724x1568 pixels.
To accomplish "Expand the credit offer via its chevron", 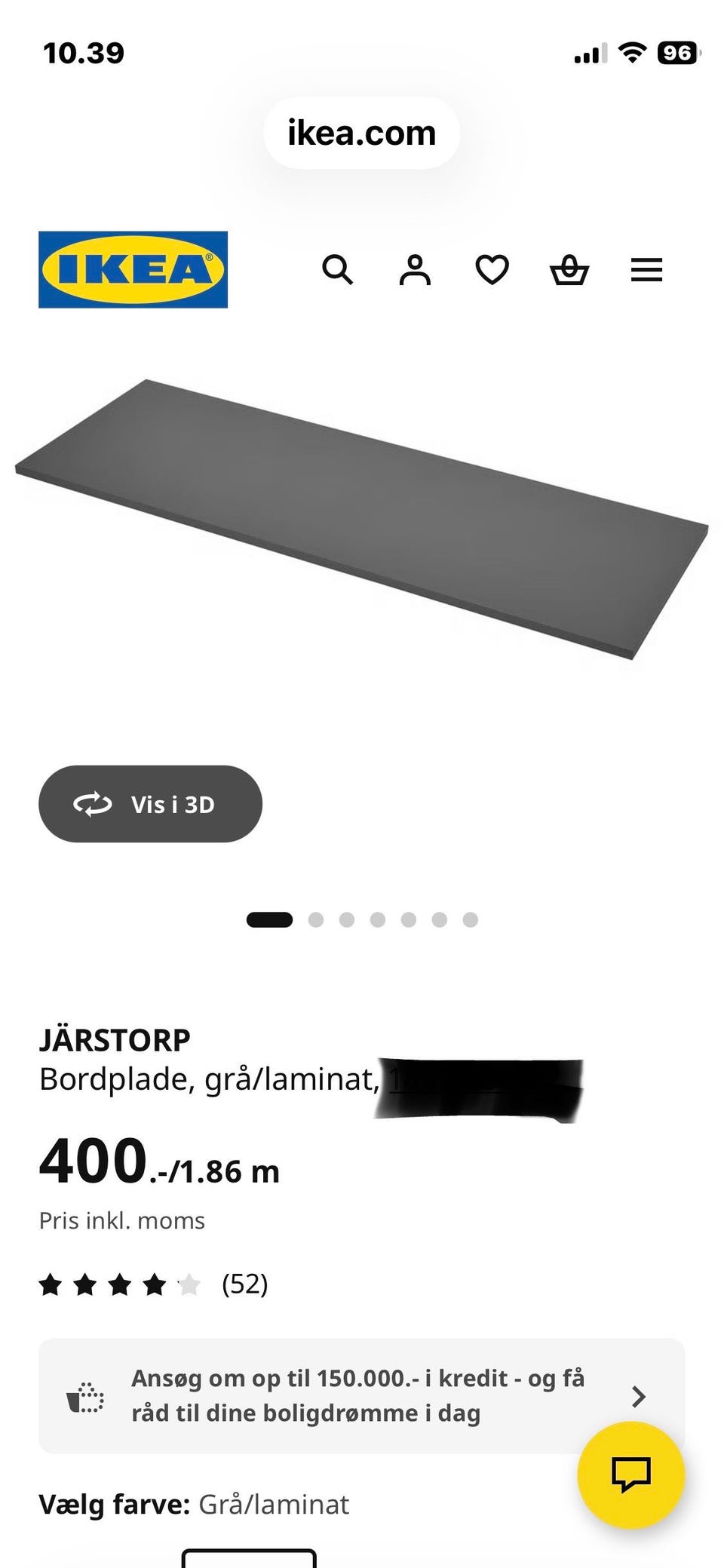I will (637, 1395).
